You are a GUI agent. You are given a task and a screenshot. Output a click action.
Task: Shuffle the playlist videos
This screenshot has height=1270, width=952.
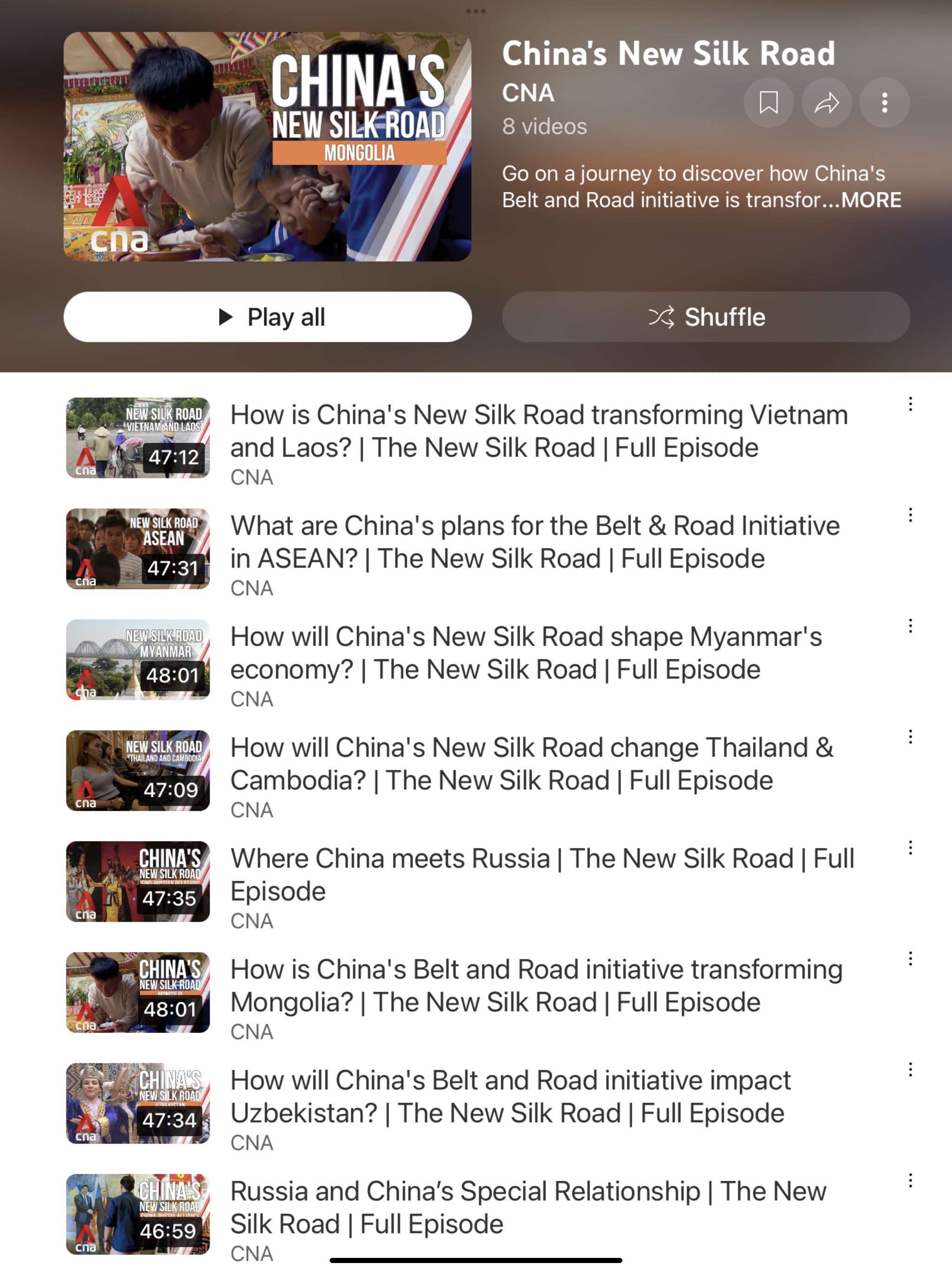[x=706, y=317]
